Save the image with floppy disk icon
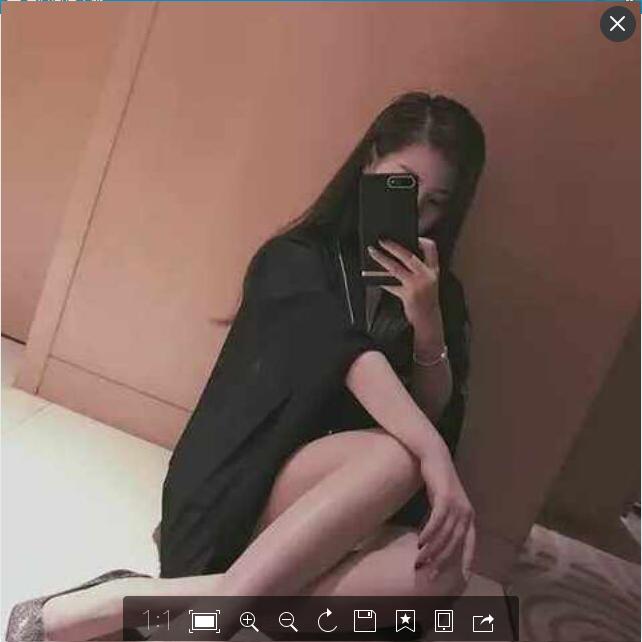Screen dimensions: 642x642 point(365,621)
